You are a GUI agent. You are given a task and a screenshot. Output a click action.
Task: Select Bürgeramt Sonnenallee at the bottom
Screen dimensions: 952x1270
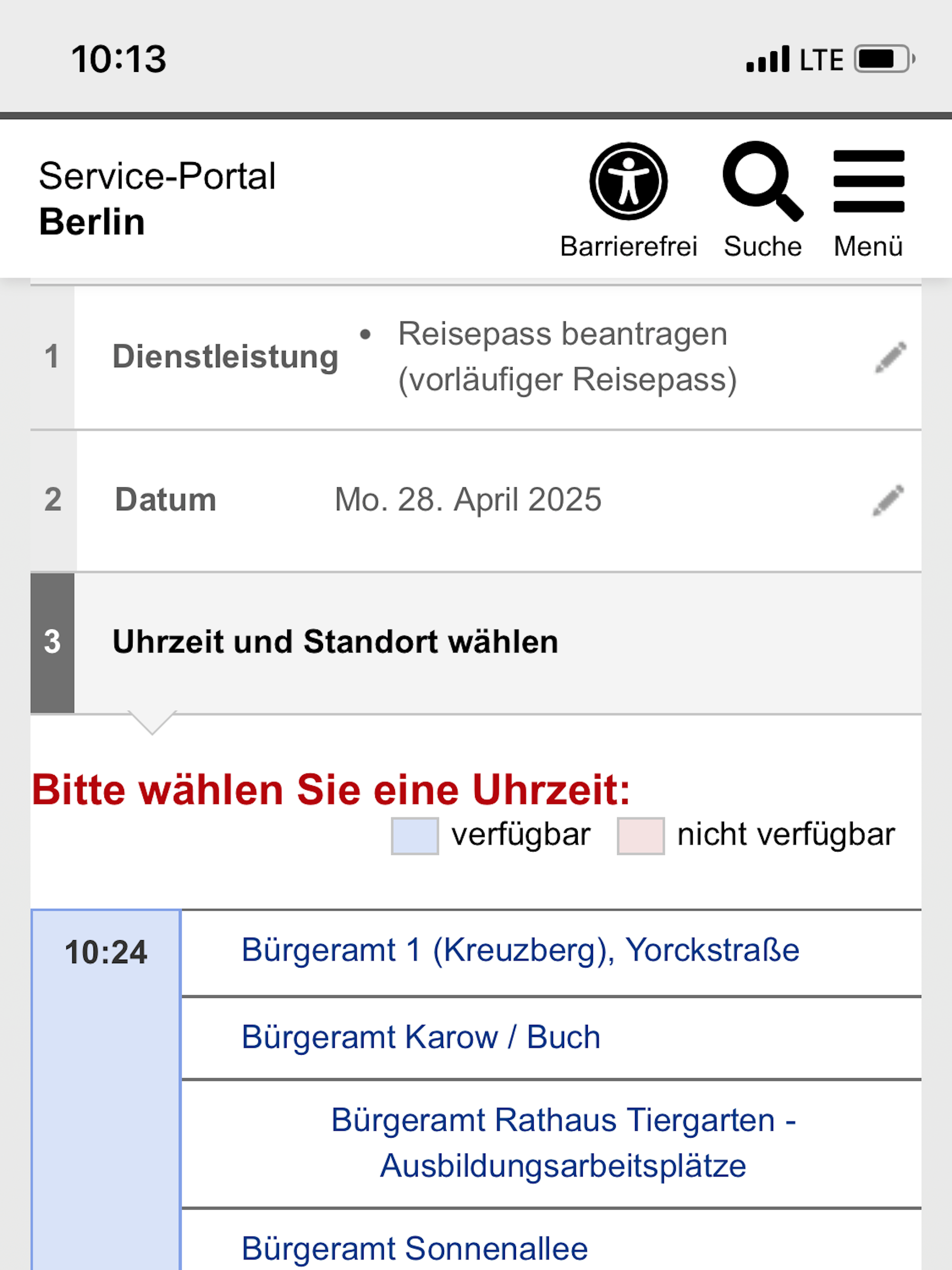(x=414, y=1247)
